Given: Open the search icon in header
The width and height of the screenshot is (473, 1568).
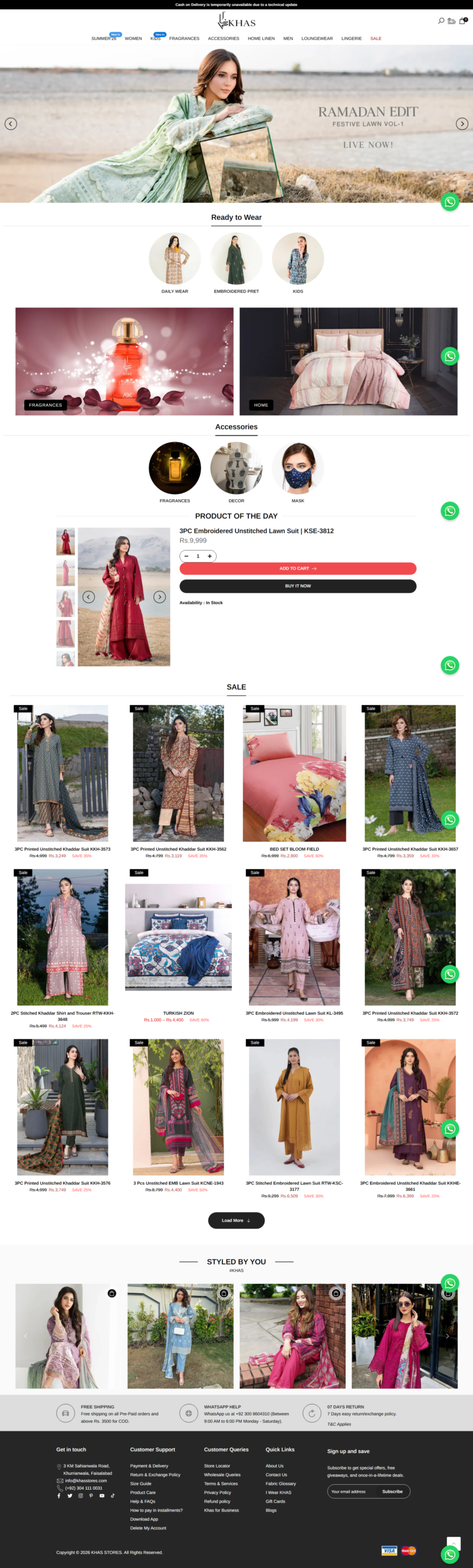Looking at the screenshot, I should (x=441, y=21).
